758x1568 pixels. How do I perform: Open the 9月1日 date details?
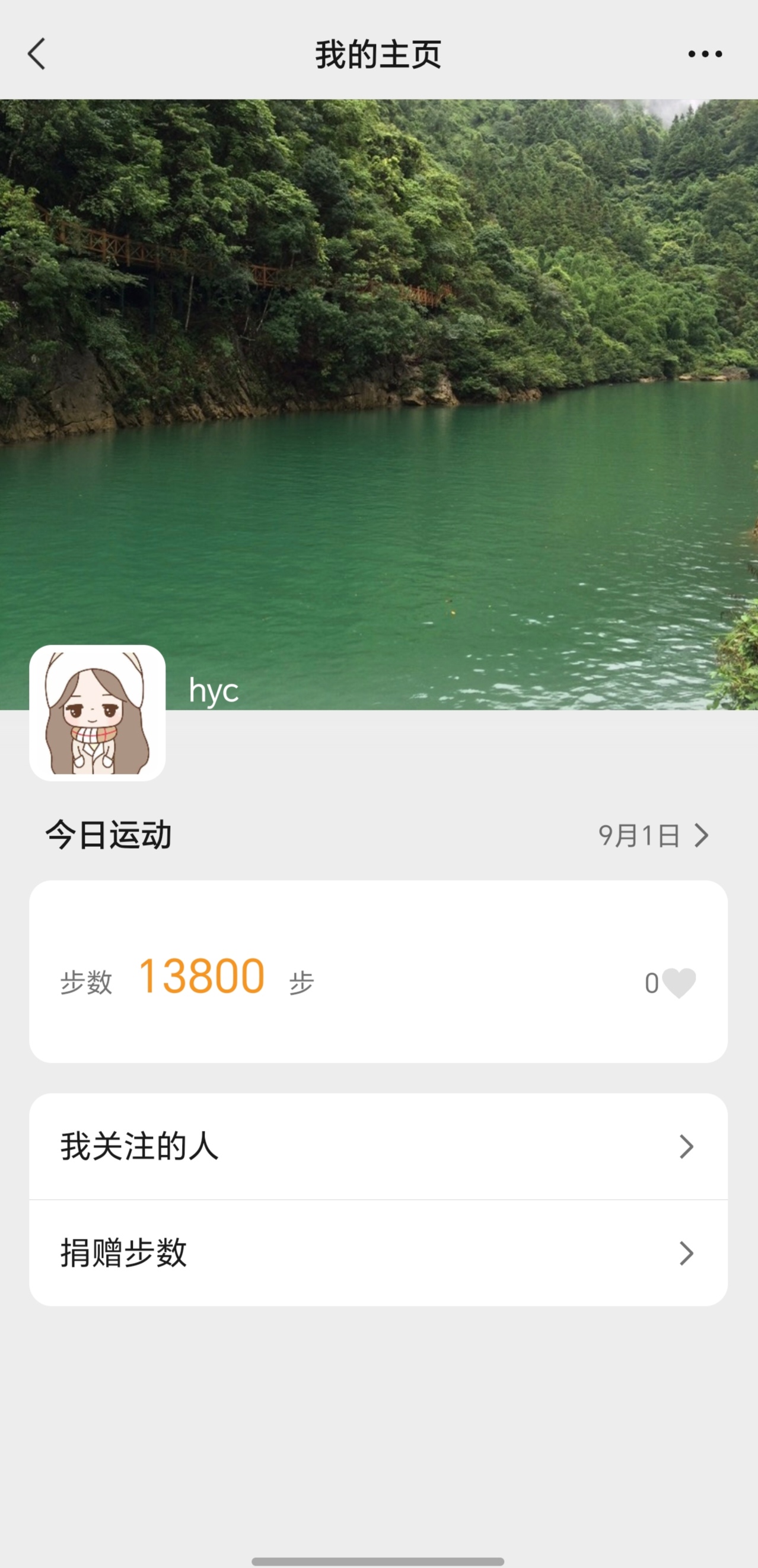coord(654,835)
